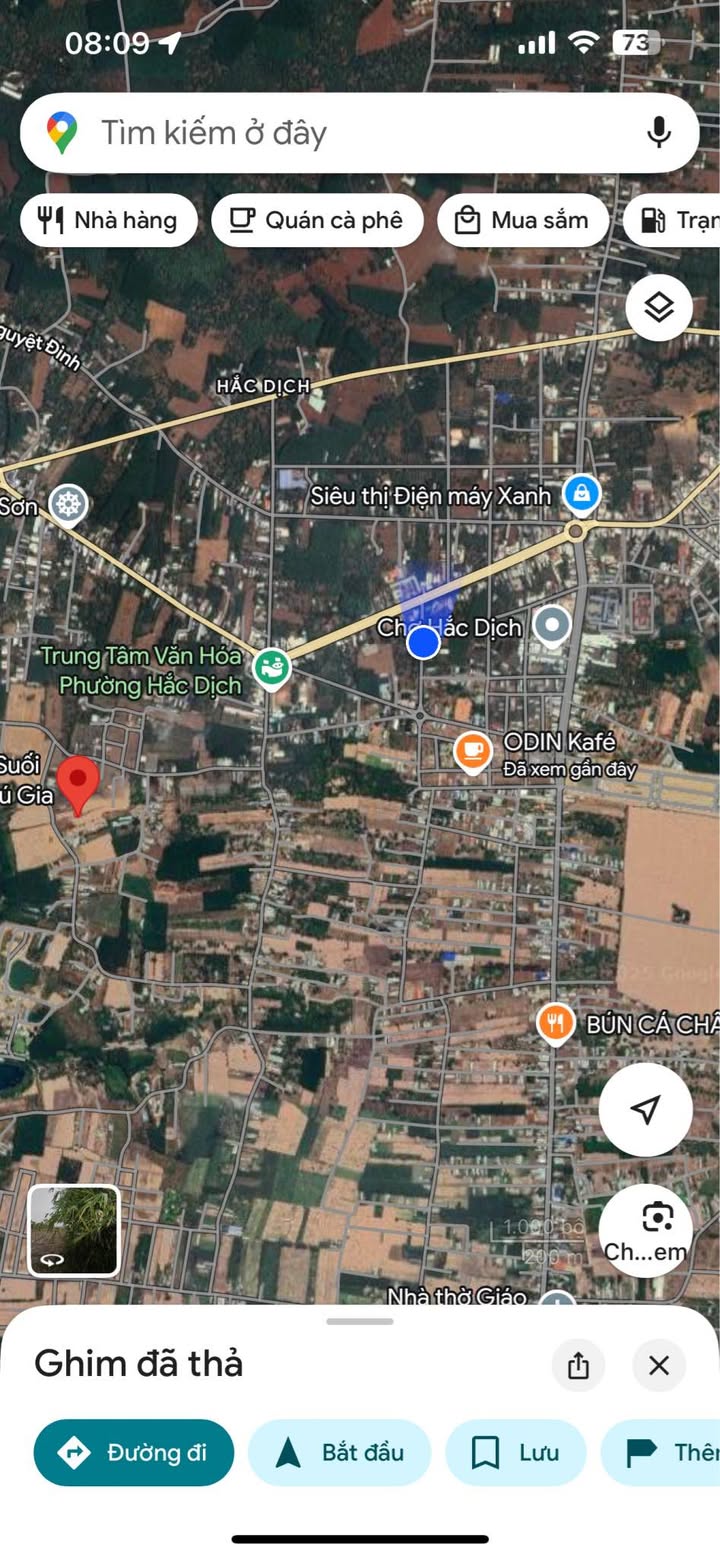This screenshot has width=720, height=1557.
Task: Save the pin with "Lưu"
Action: [x=515, y=1452]
